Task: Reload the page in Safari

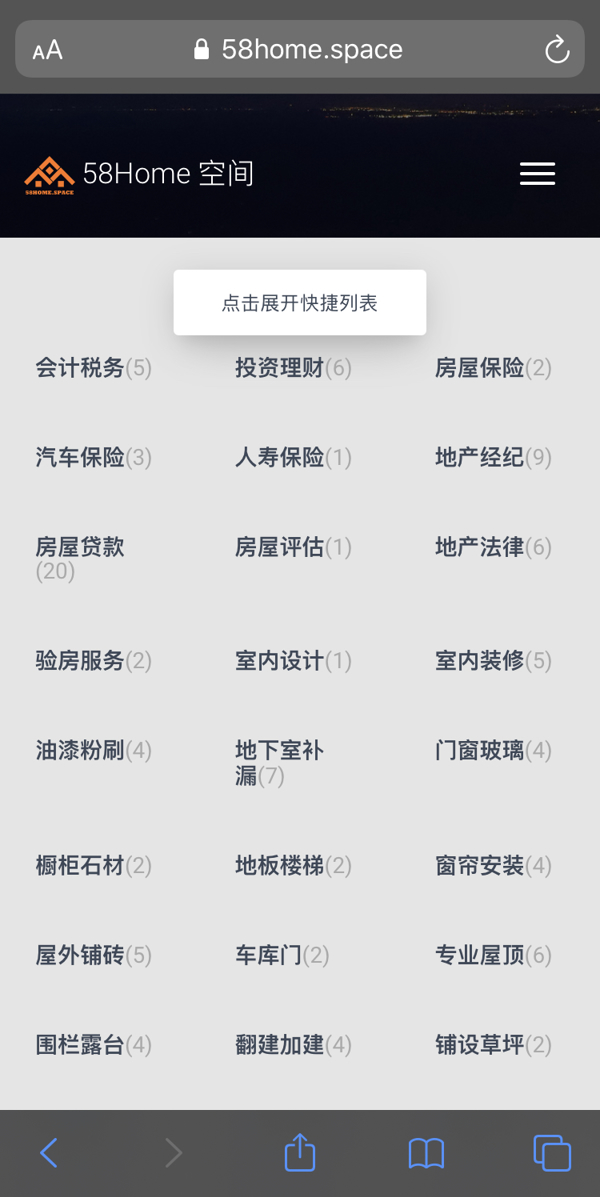Action: pos(557,50)
